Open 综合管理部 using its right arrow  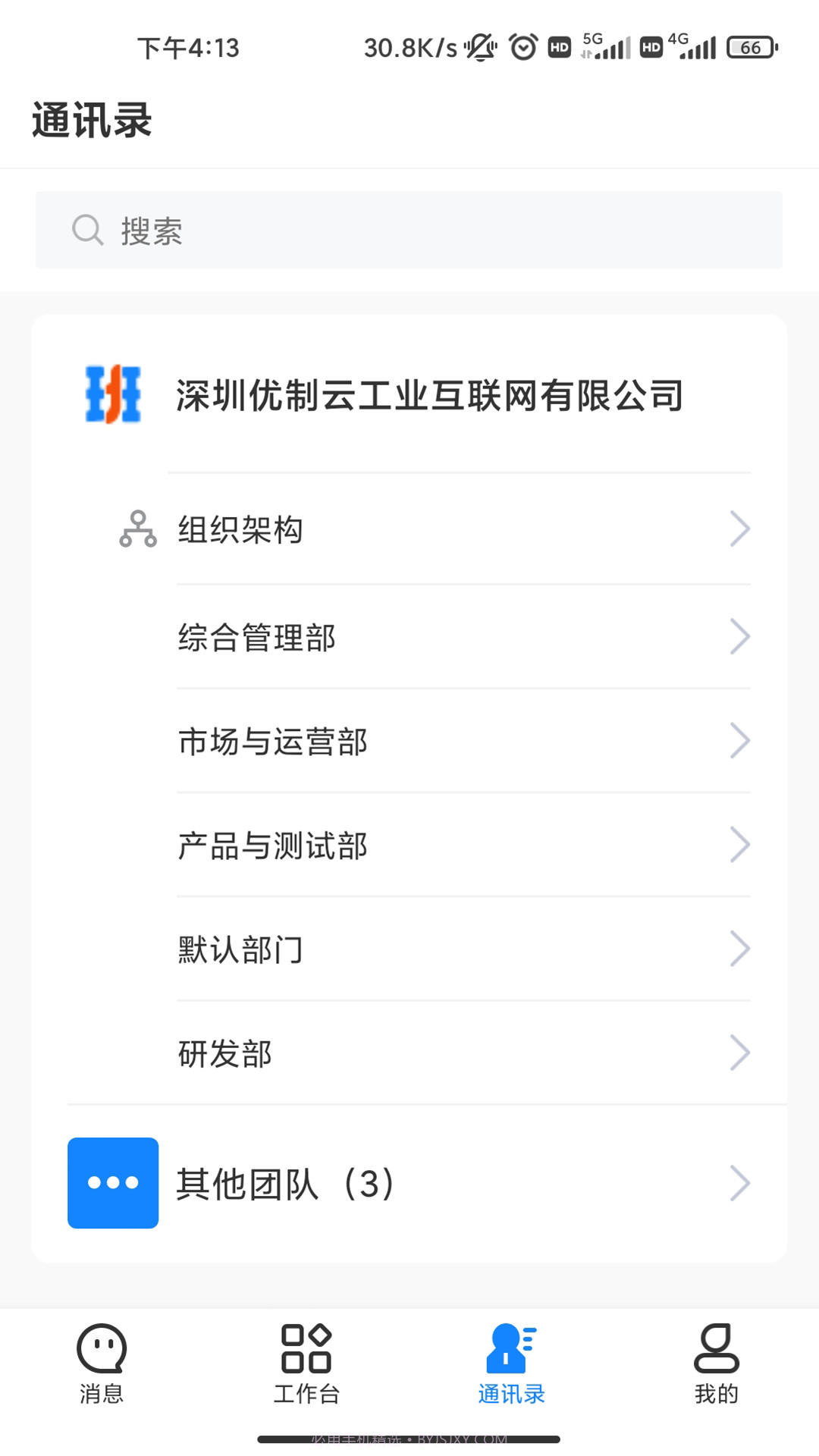coord(740,636)
